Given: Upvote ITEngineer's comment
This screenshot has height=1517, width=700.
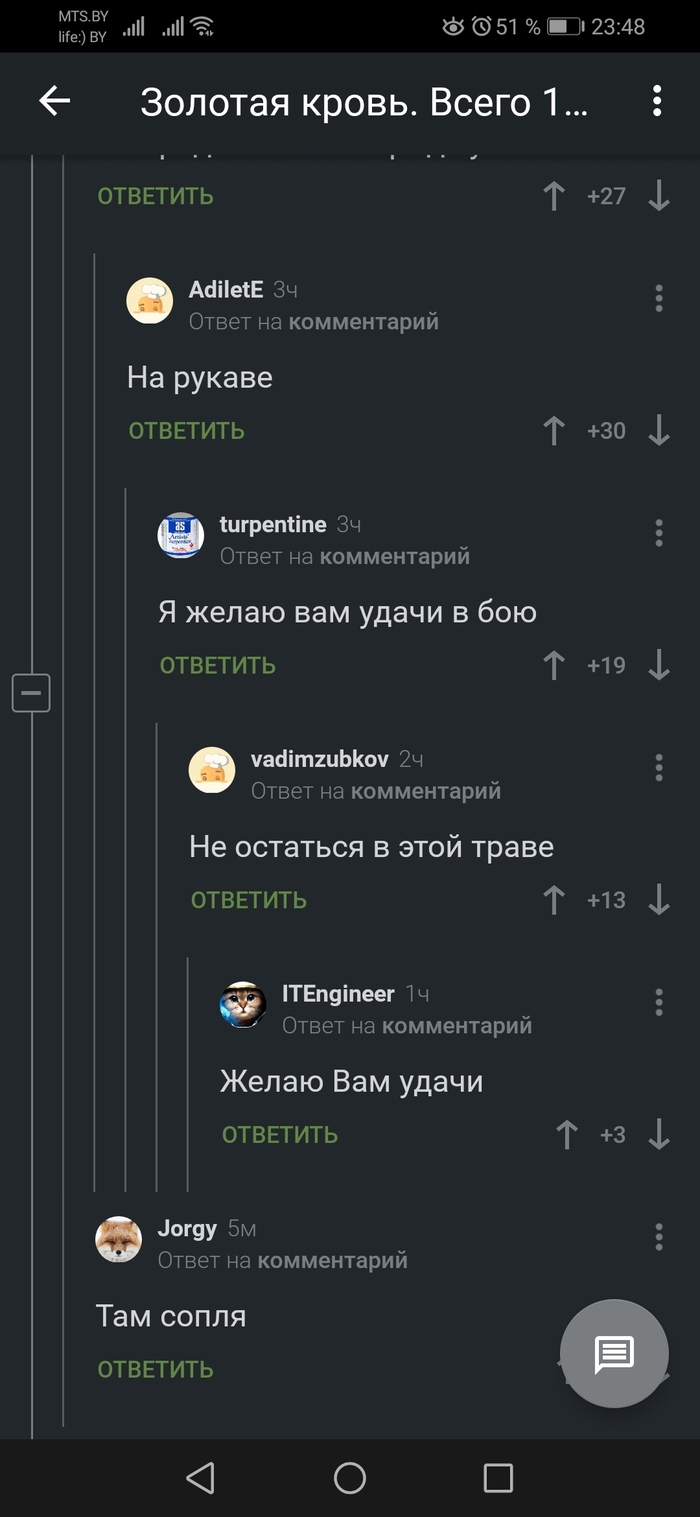Looking at the screenshot, I should click(567, 1135).
